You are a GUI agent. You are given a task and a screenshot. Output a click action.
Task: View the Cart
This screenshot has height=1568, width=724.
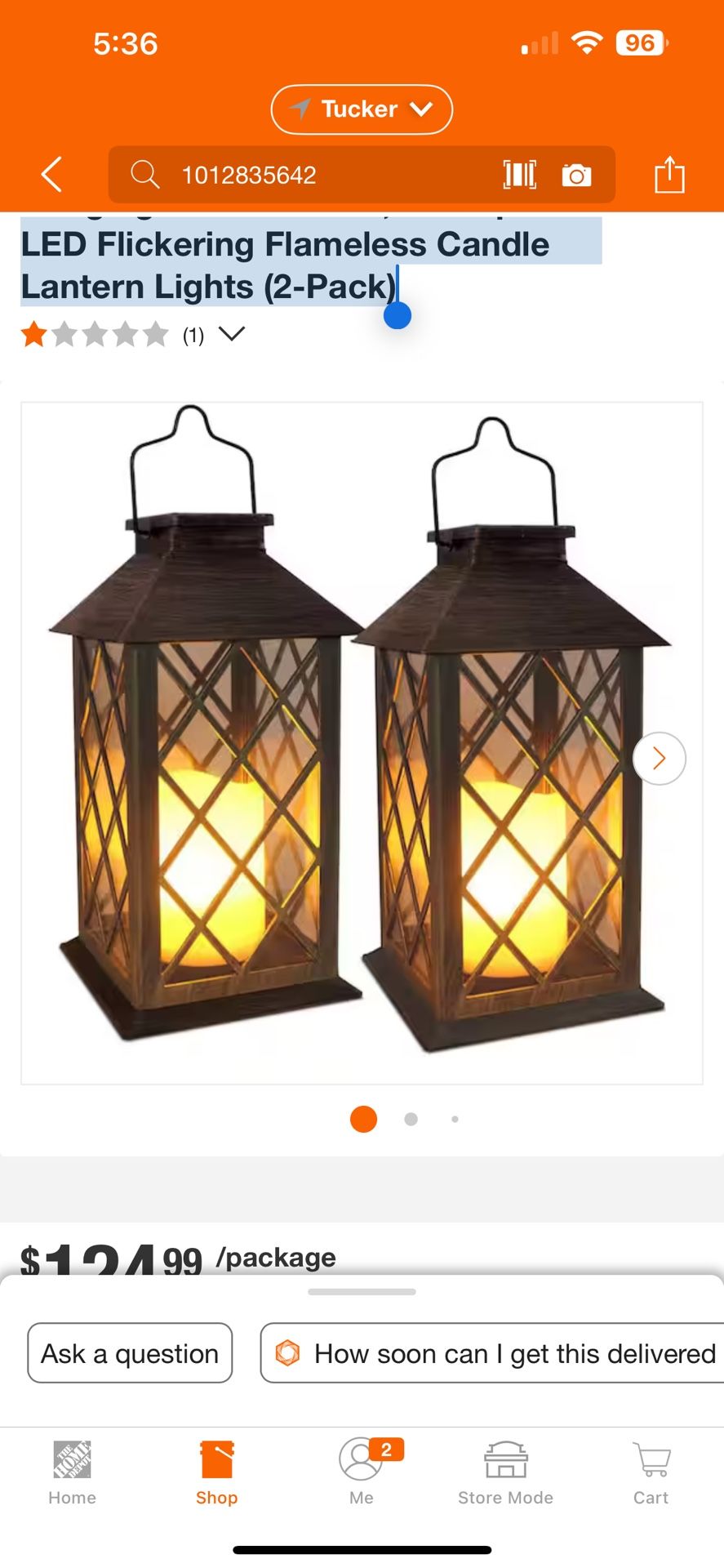(x=651, y=1473)
